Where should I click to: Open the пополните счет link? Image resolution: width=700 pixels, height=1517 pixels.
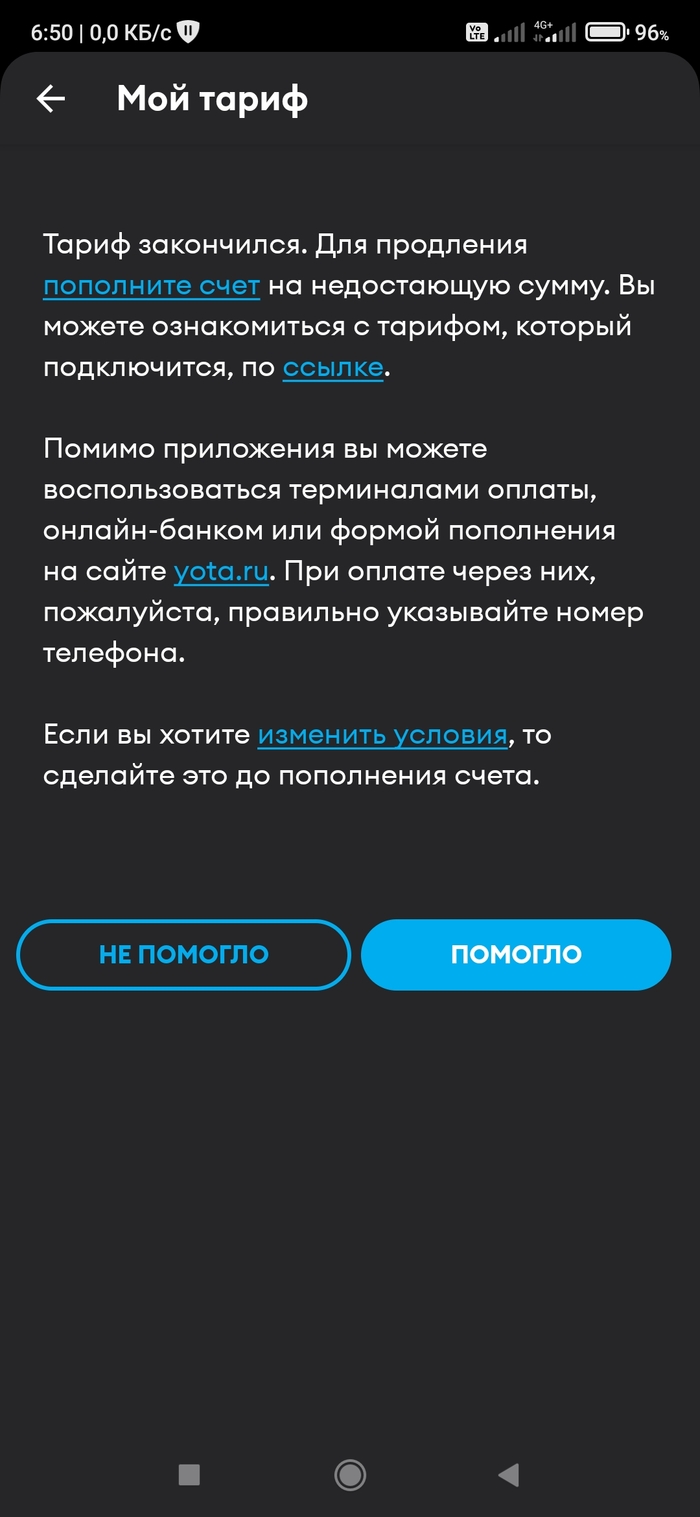pos(151,286)
